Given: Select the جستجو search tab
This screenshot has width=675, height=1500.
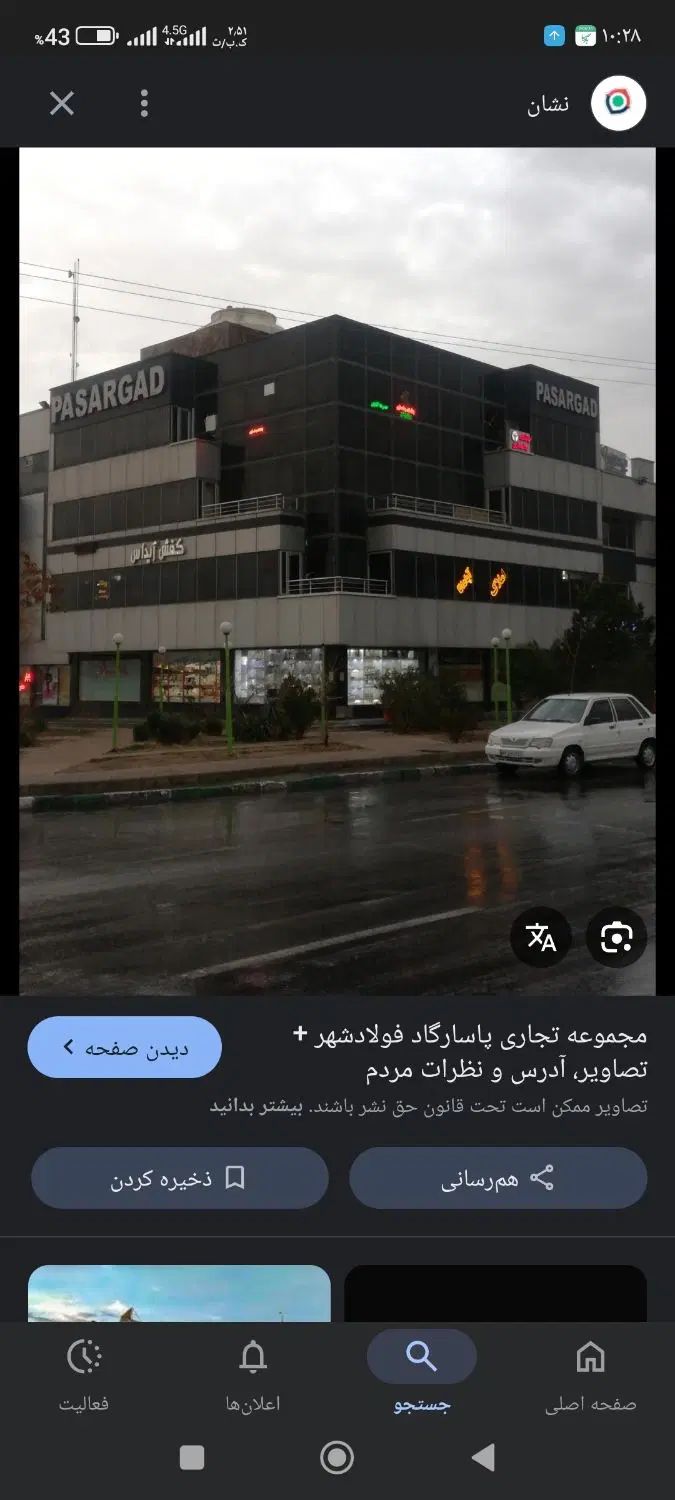Looking at the screenshot, I should [x=422, y=1376].
